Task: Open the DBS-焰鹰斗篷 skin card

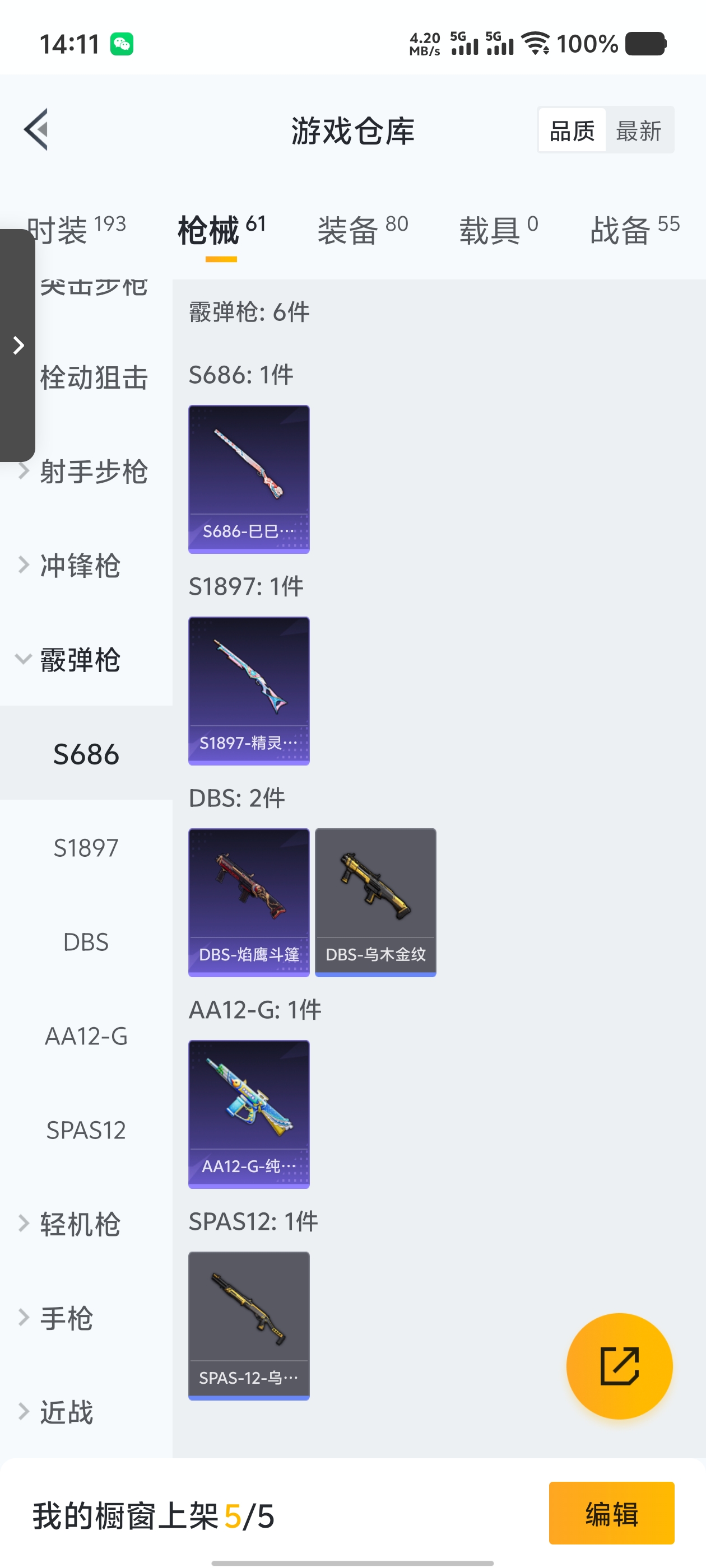Action: (249, 902)
